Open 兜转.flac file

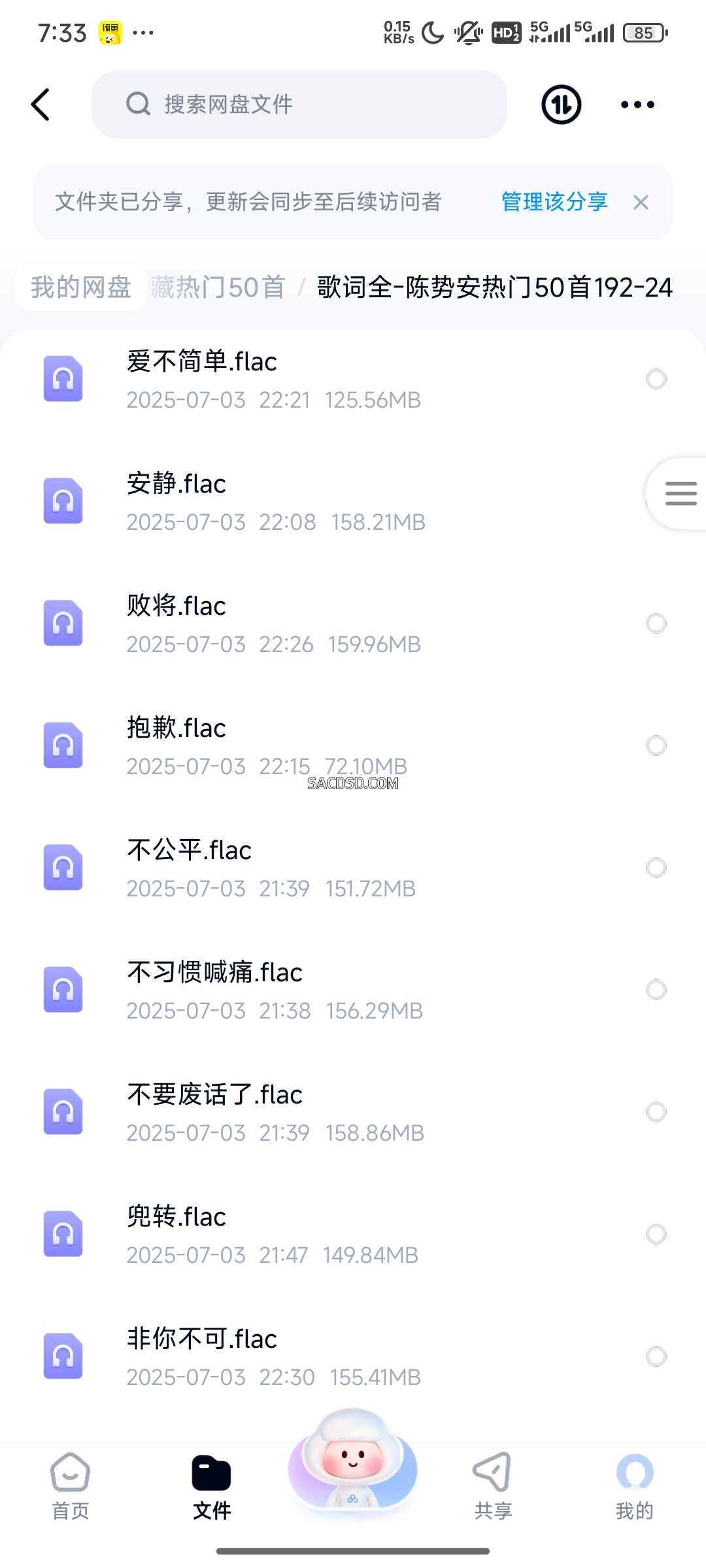[x=353, y=1234]
